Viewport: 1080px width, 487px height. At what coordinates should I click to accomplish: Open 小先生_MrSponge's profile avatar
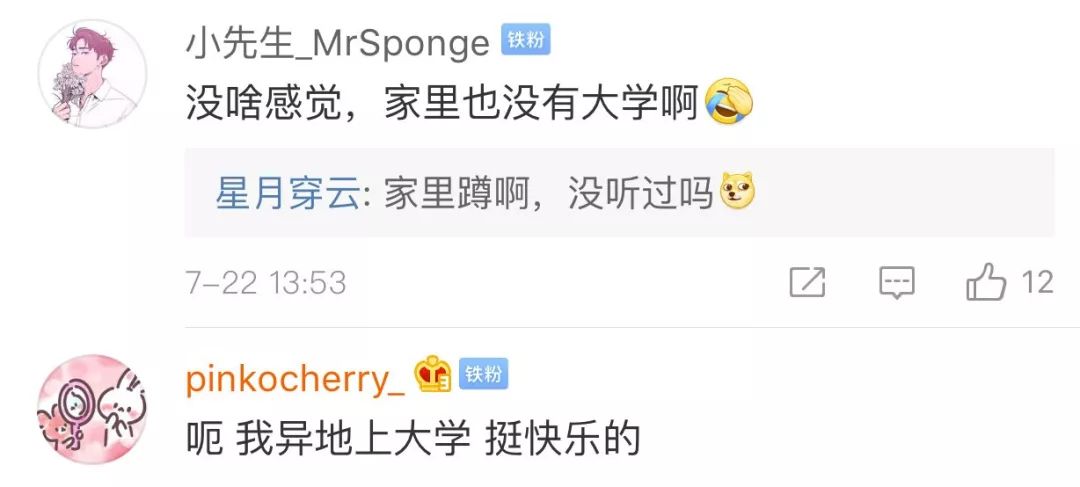pos(92,73)
